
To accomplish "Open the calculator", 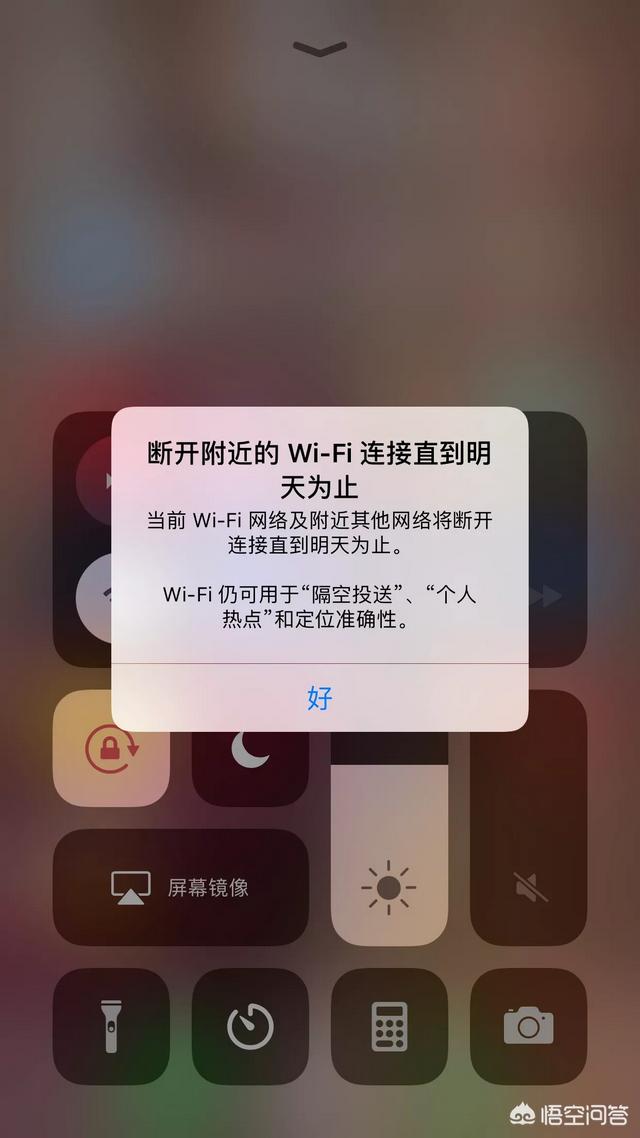I will click(389, 1026).
